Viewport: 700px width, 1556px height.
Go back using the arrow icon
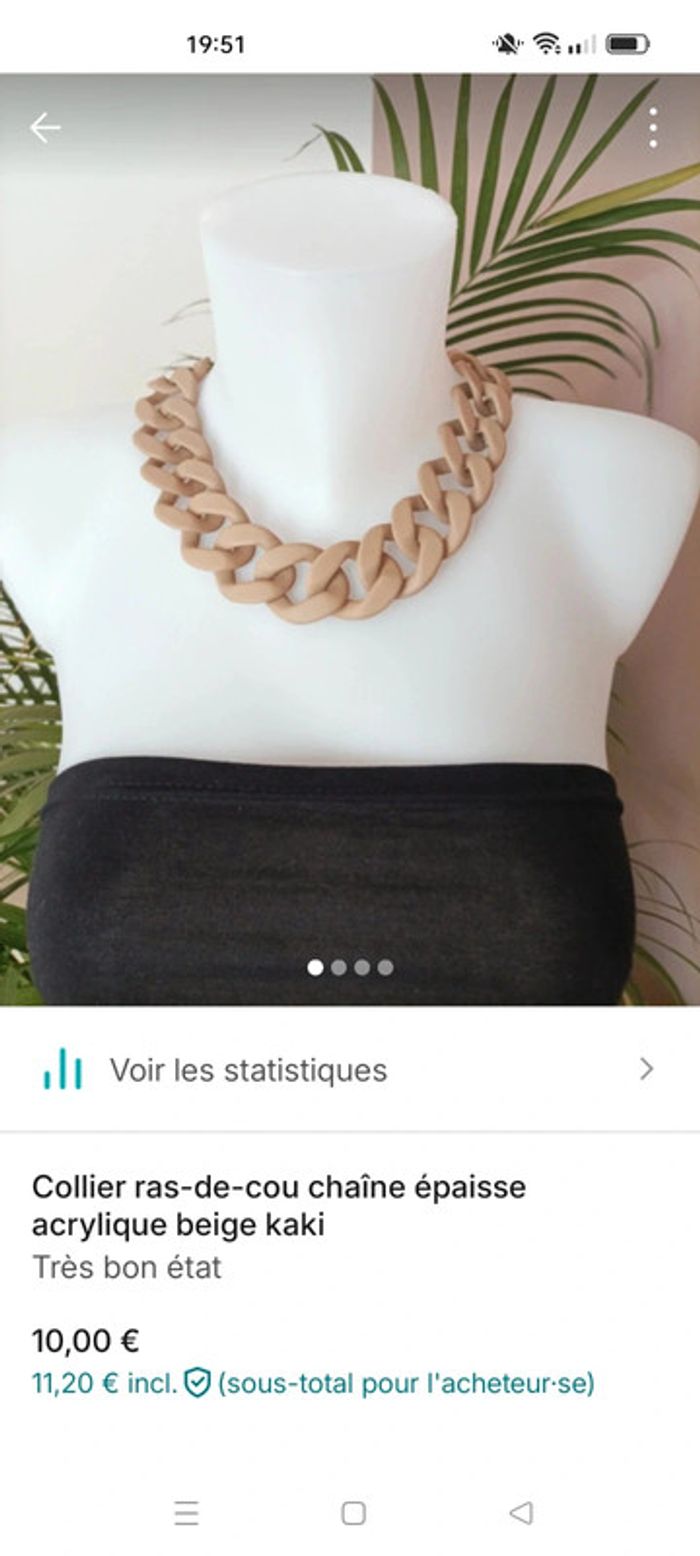pos(45,128)
